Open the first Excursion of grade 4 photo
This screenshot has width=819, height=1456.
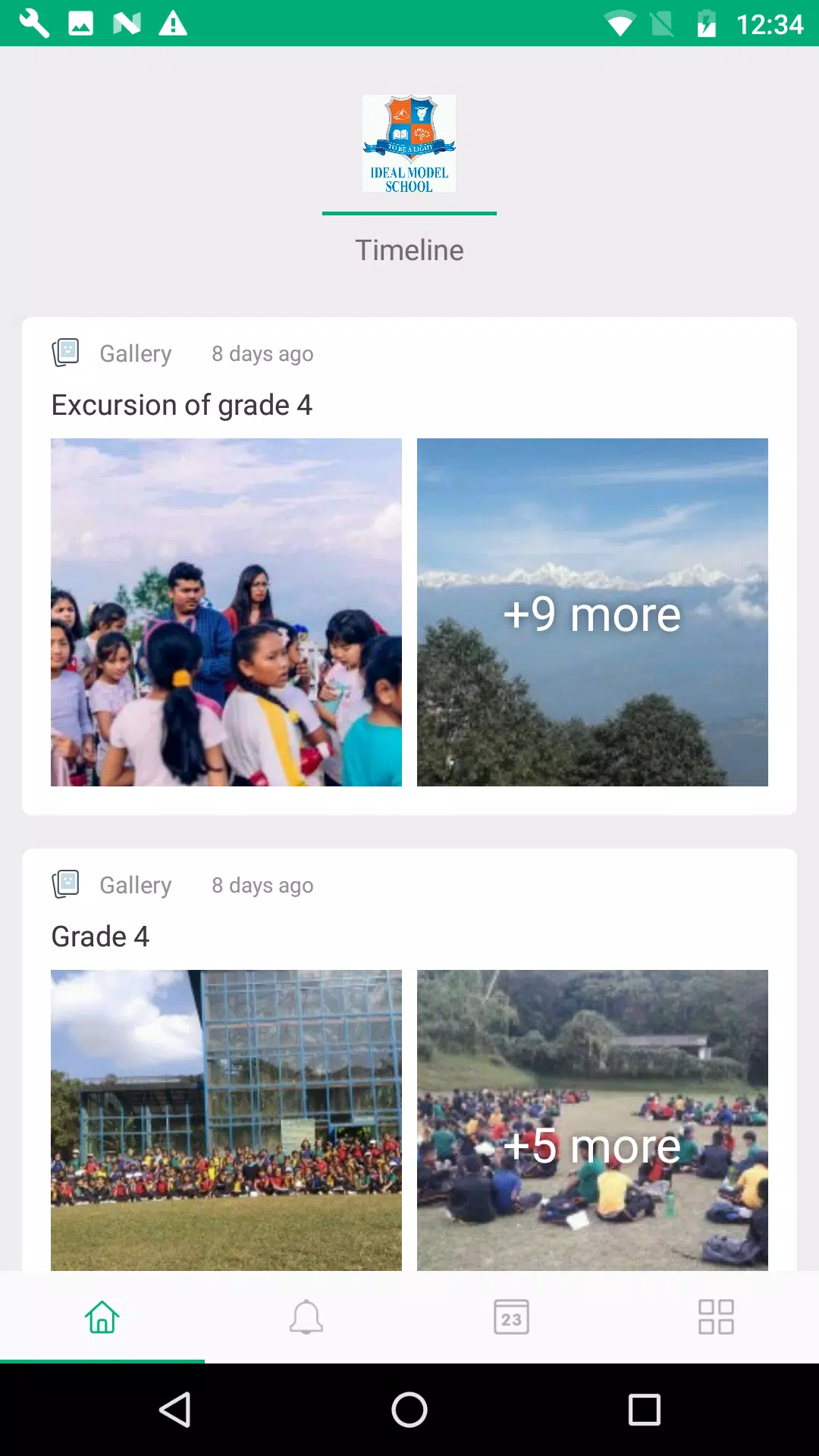pos(226,612)
